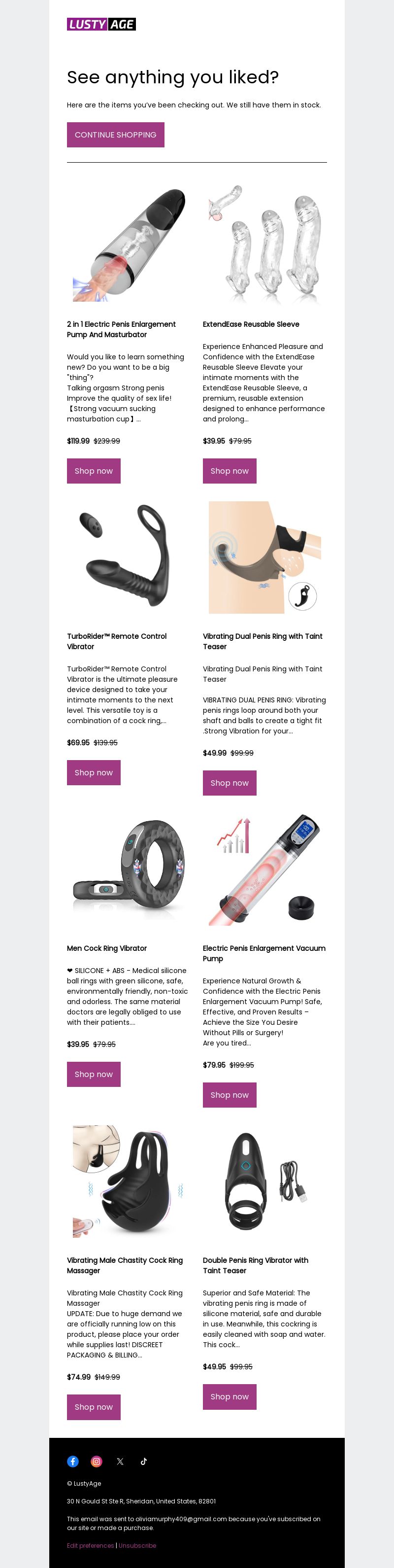Shop now for Men Ring Vibrator
Viewport: 394px width, 1568px height.
(94, 1074)
